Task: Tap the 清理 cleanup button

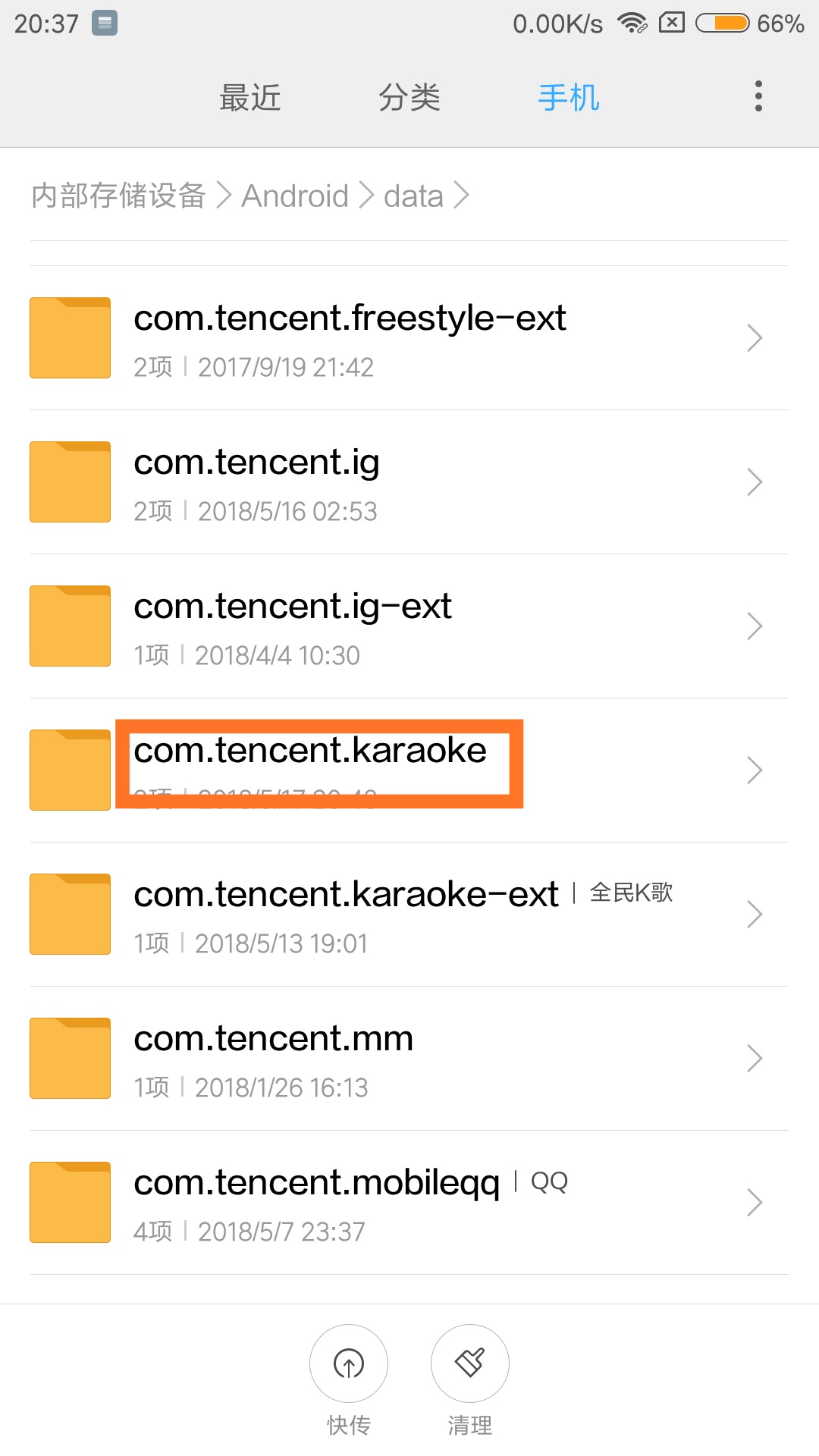Action: (x=470, y=1363)
